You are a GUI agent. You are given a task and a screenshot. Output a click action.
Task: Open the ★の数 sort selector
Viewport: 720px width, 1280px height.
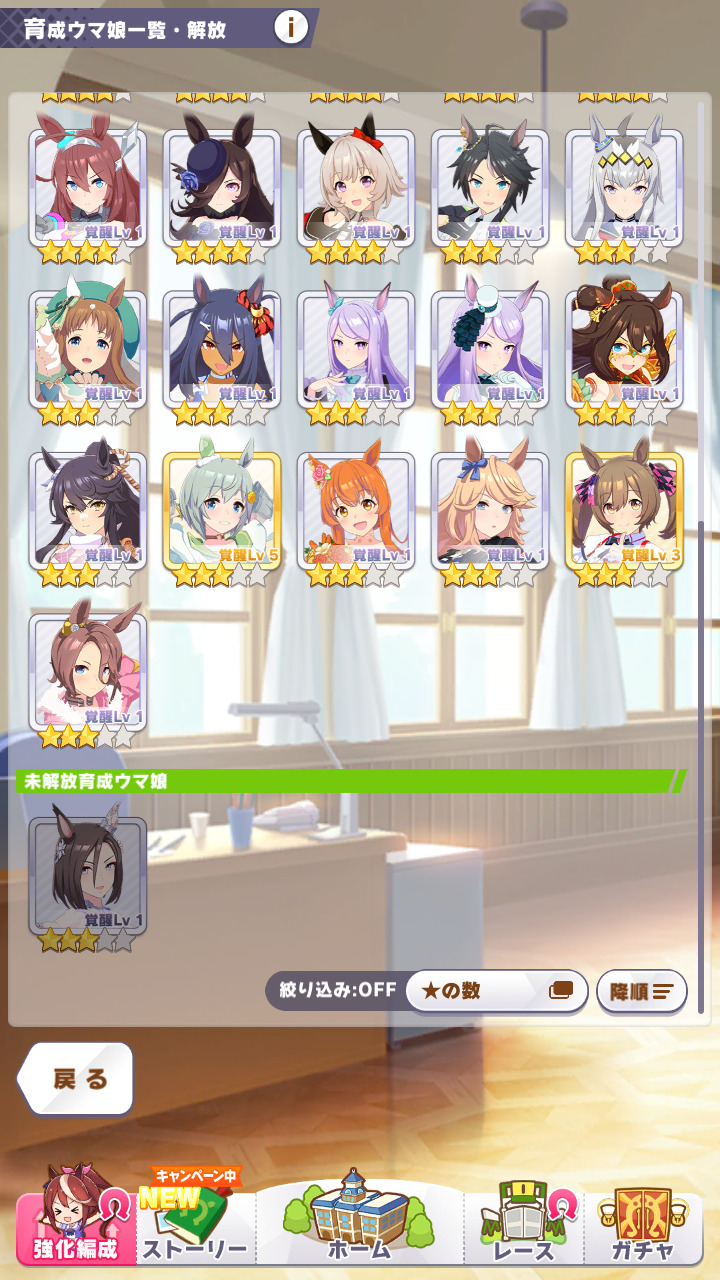(x=496, y=991)
